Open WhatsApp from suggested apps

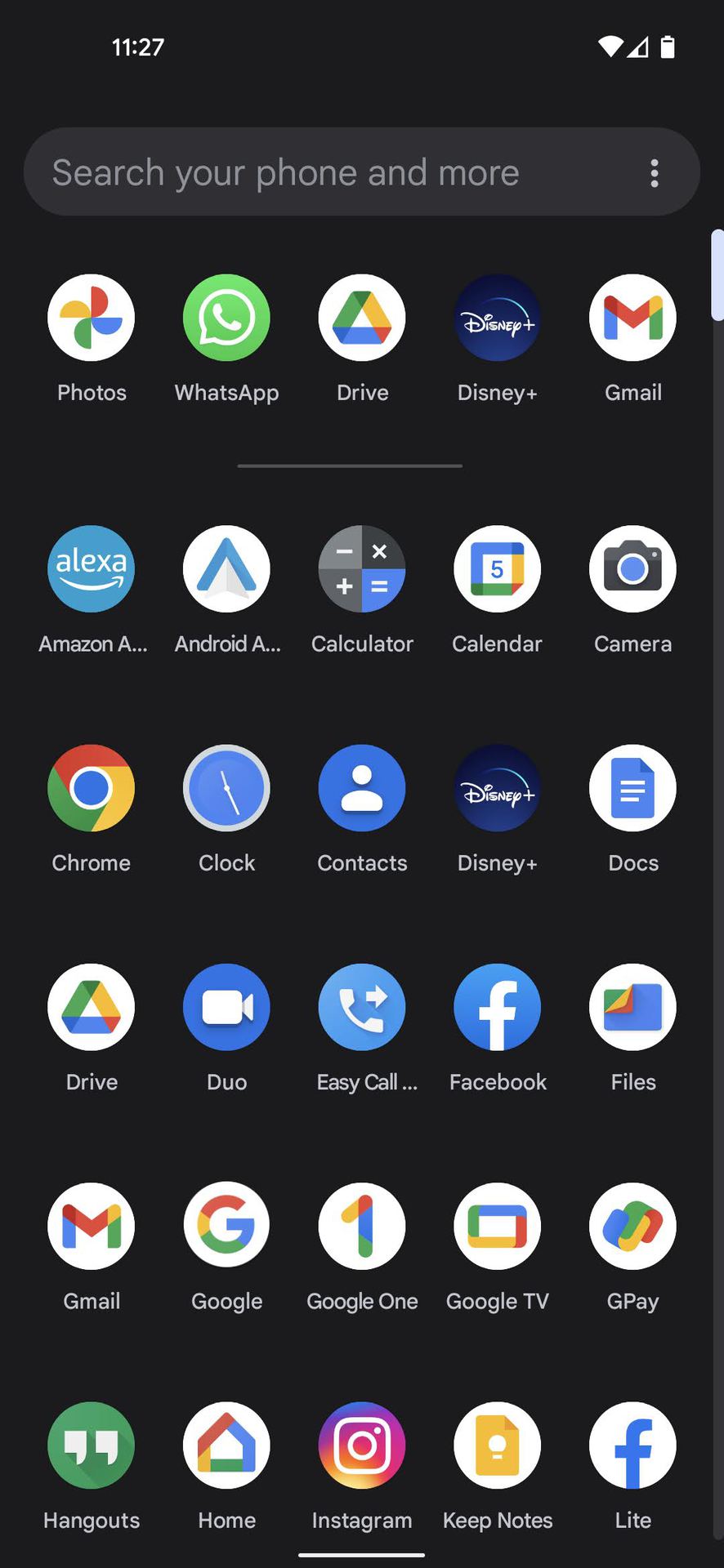pos(226,318)
